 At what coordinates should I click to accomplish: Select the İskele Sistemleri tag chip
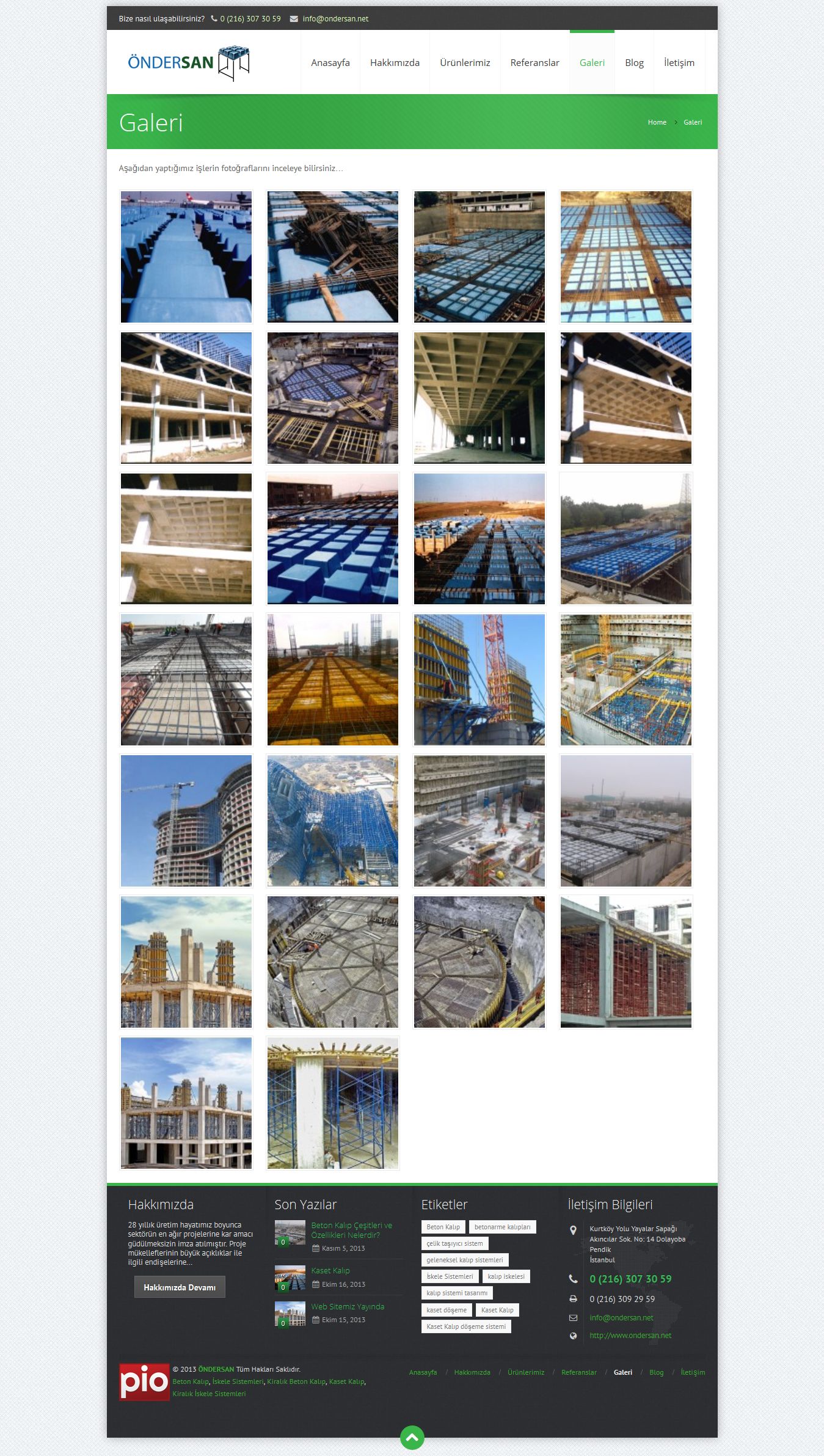(x=450, y=1276)
